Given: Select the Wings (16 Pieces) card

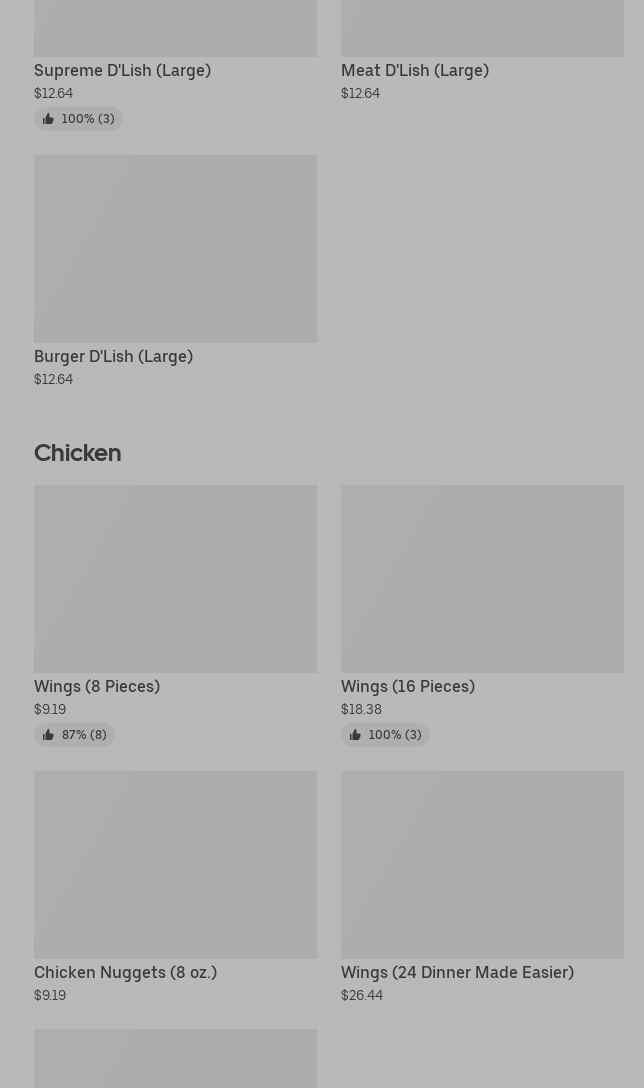Looking at the screenshot, I should [x=482, y=615].
